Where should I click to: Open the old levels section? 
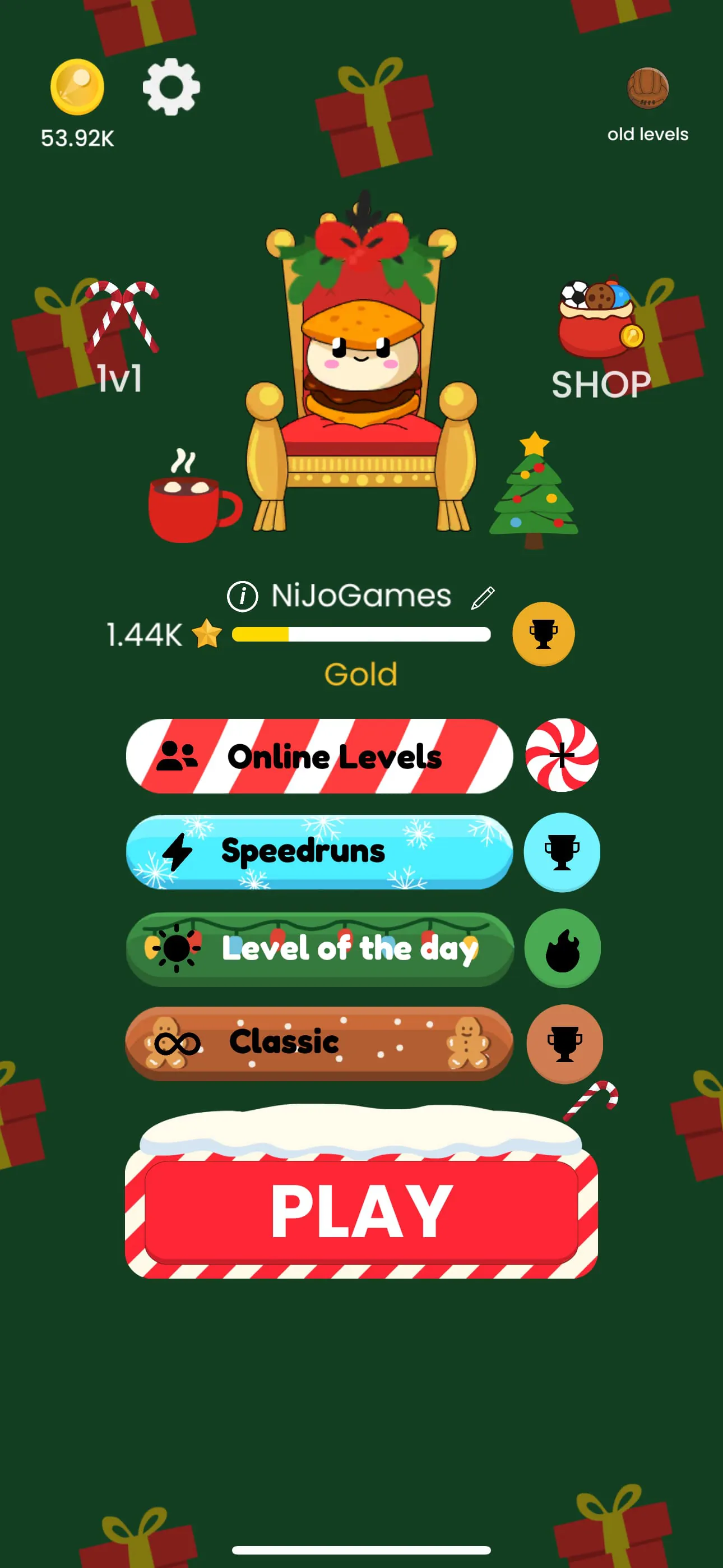[x=647, y=105]
